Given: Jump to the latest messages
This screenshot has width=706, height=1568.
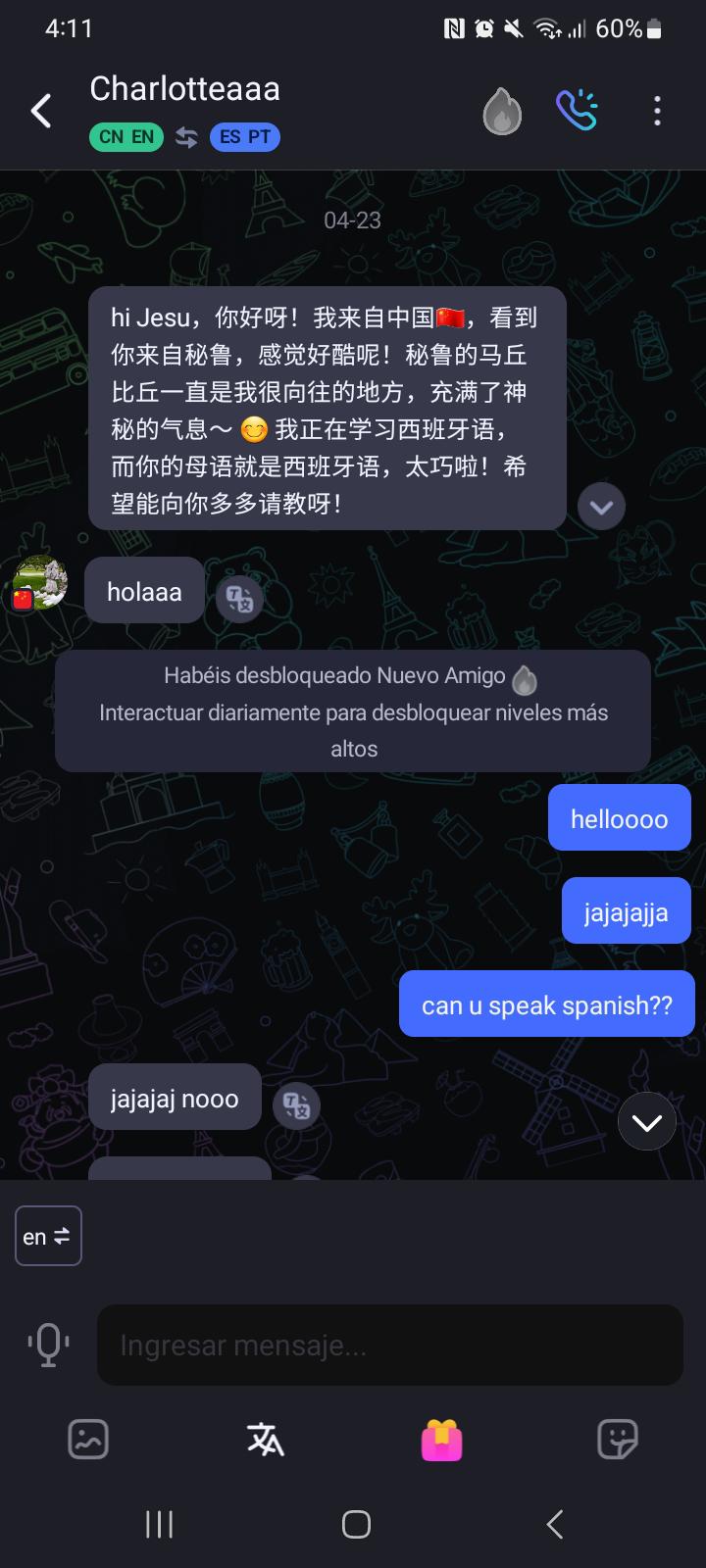Looking at the screenshot, I should pos(647,1122).
